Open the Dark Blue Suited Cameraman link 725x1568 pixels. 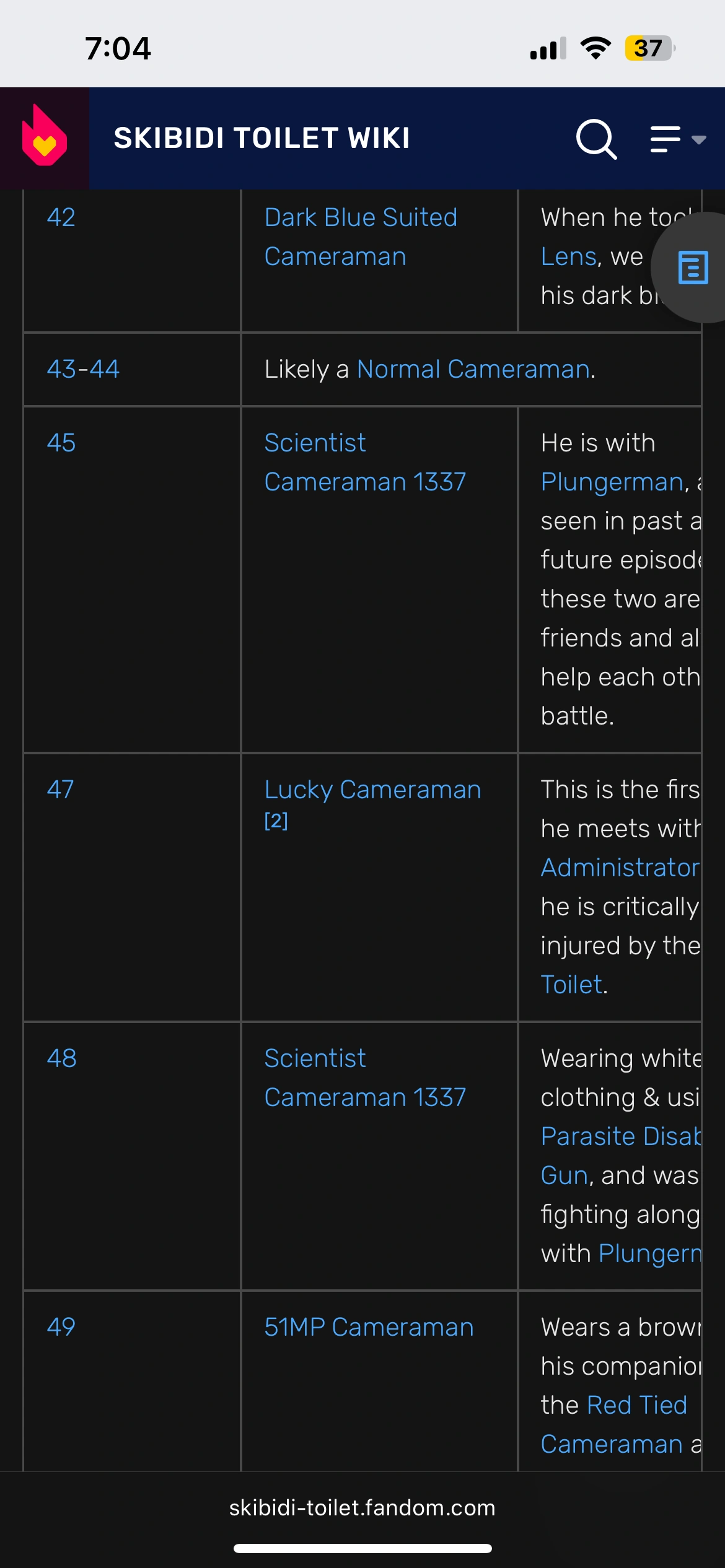pyautogui.click(x=360, y=236)
